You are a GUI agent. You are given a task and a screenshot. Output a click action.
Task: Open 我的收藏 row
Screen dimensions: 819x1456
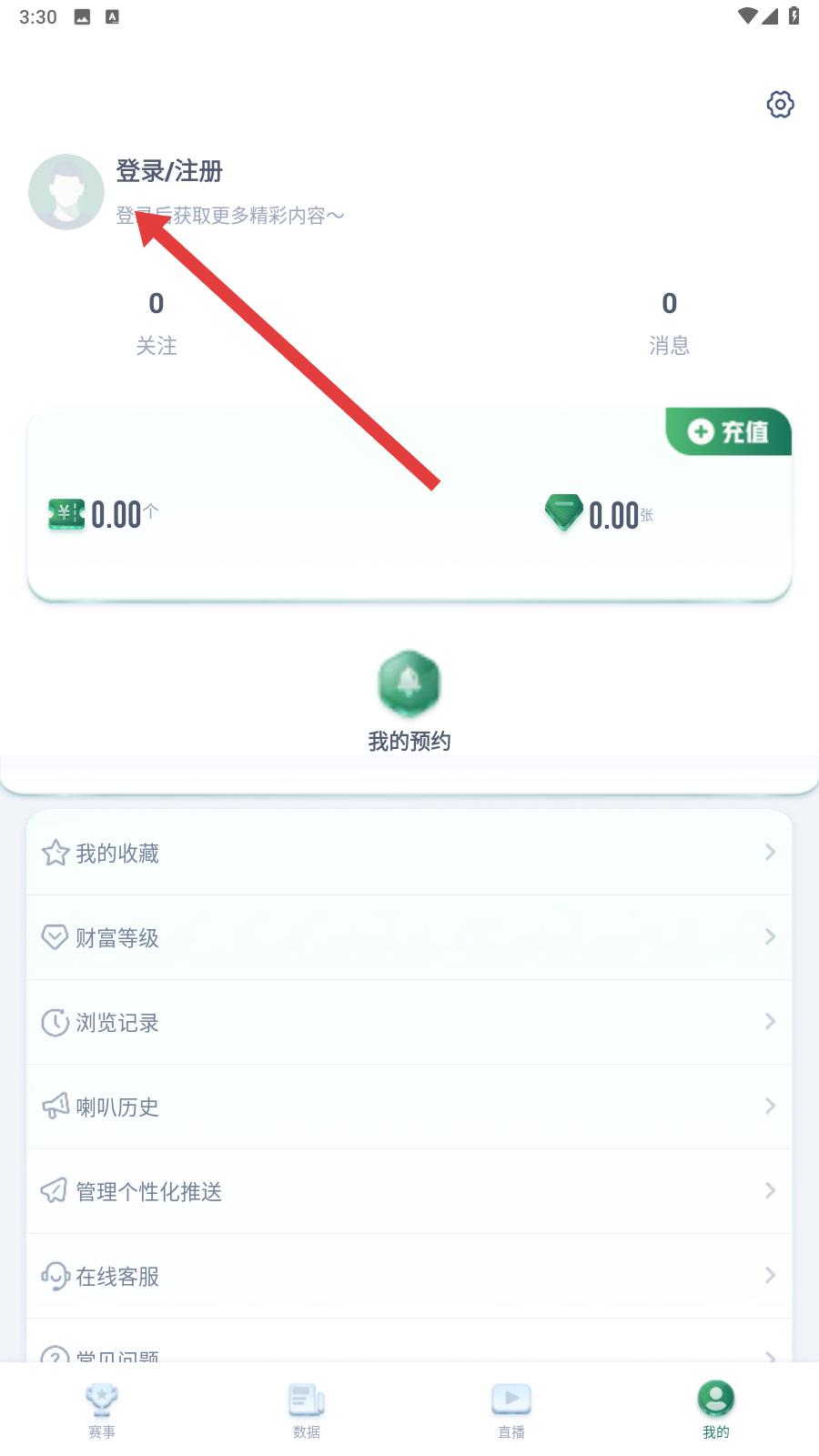click(x=409, y=853)
